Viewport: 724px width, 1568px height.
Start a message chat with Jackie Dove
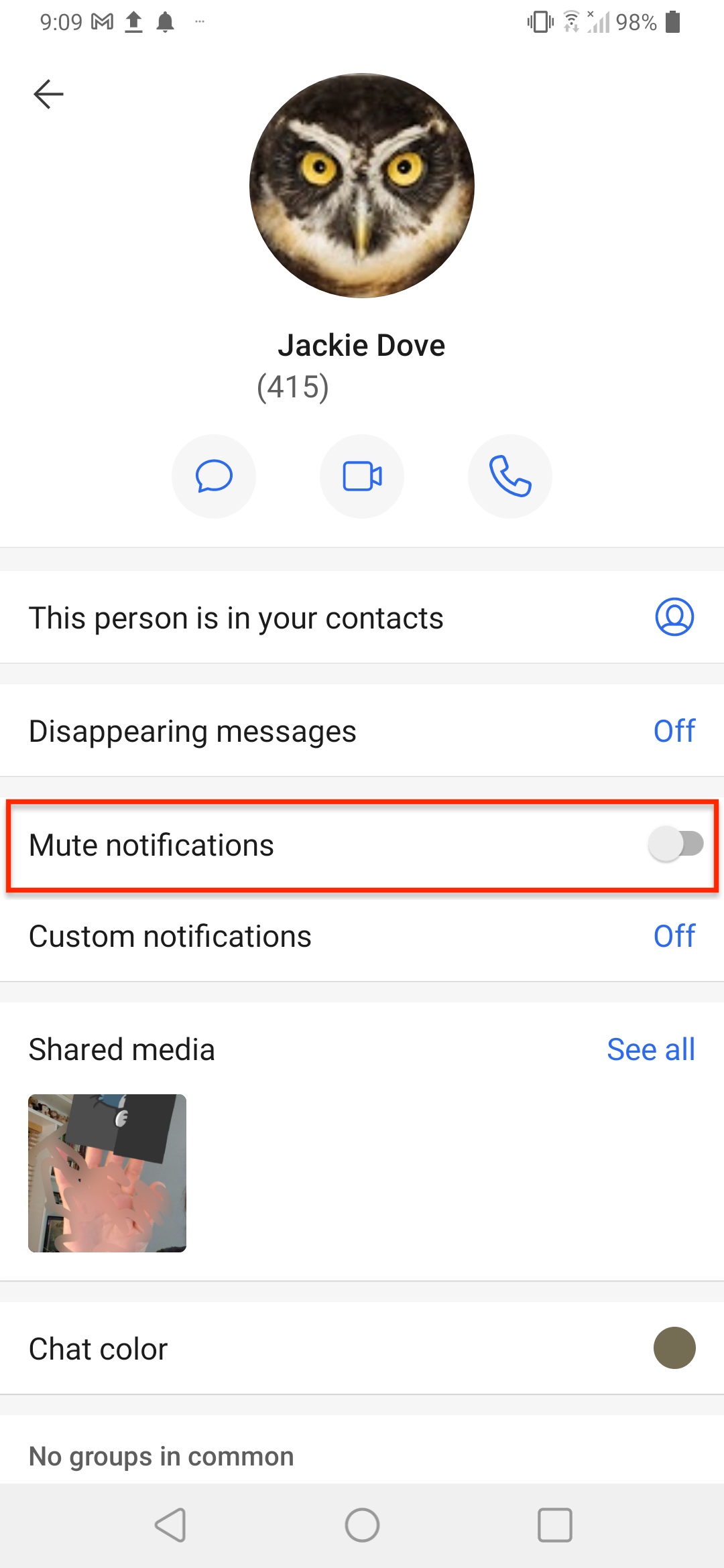[x=214, y=476]
